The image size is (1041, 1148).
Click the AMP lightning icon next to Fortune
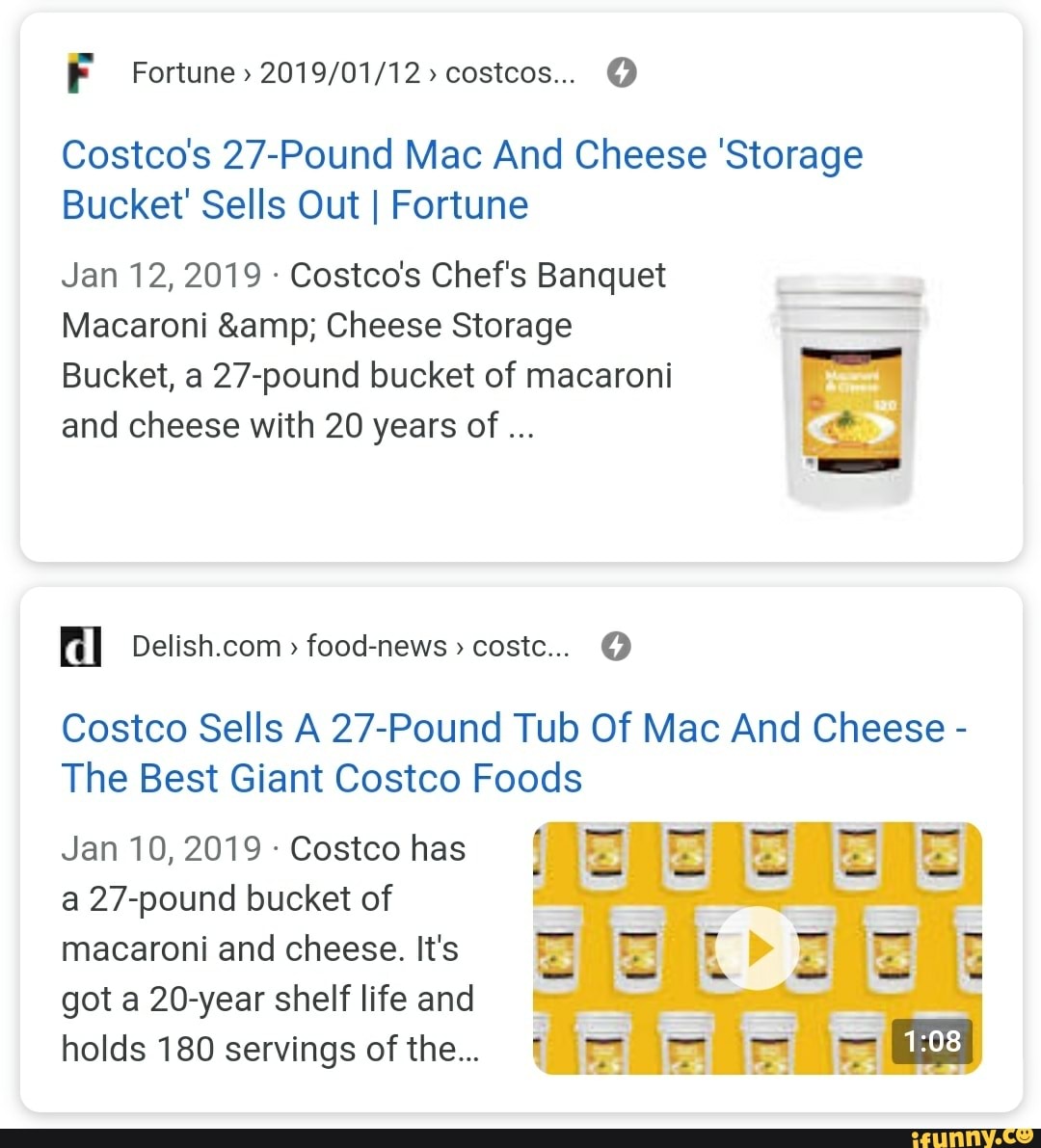(x=622, y=71)
